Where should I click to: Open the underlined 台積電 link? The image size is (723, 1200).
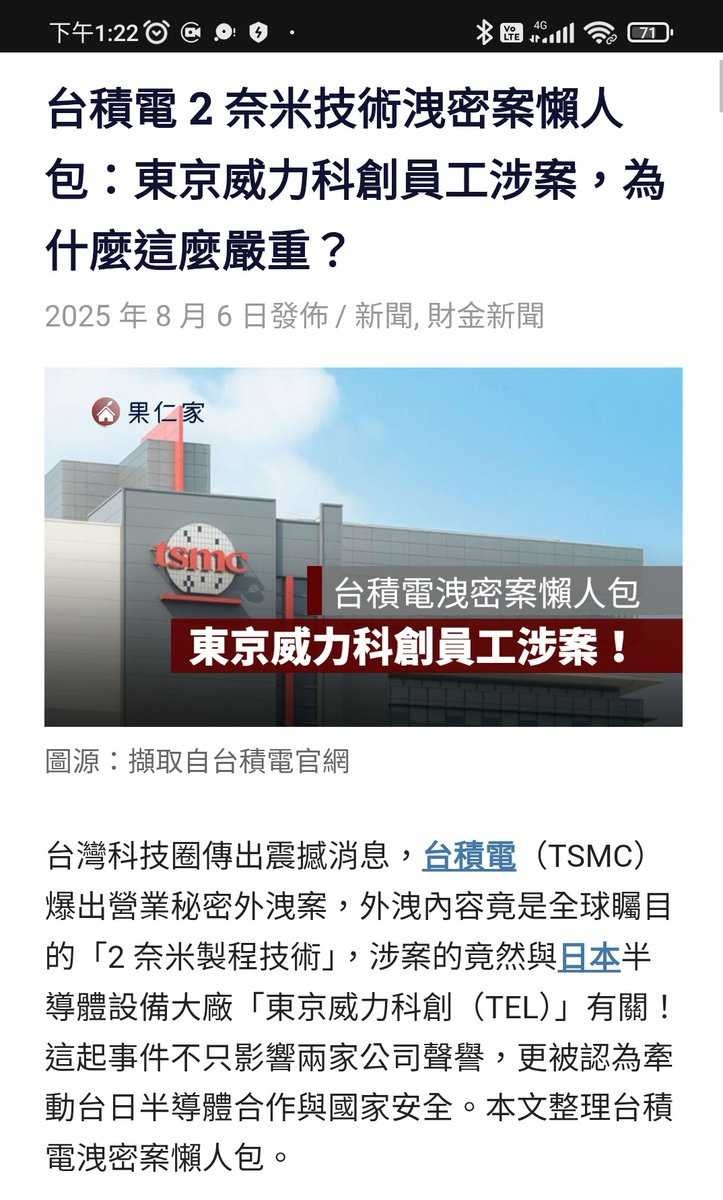click(469, 856)
